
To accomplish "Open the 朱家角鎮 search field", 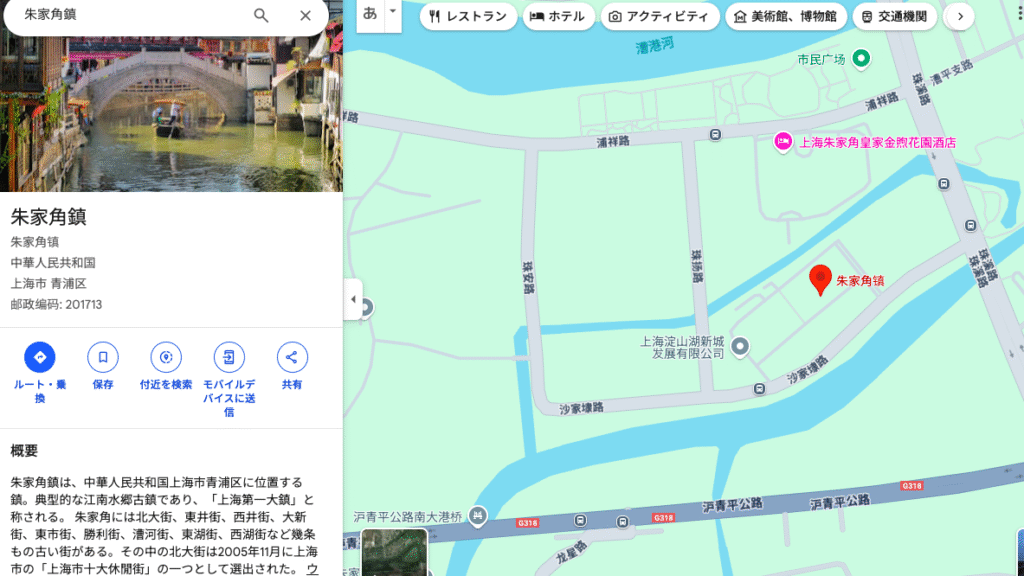I will pyautogui.click(x=130, y=15).
